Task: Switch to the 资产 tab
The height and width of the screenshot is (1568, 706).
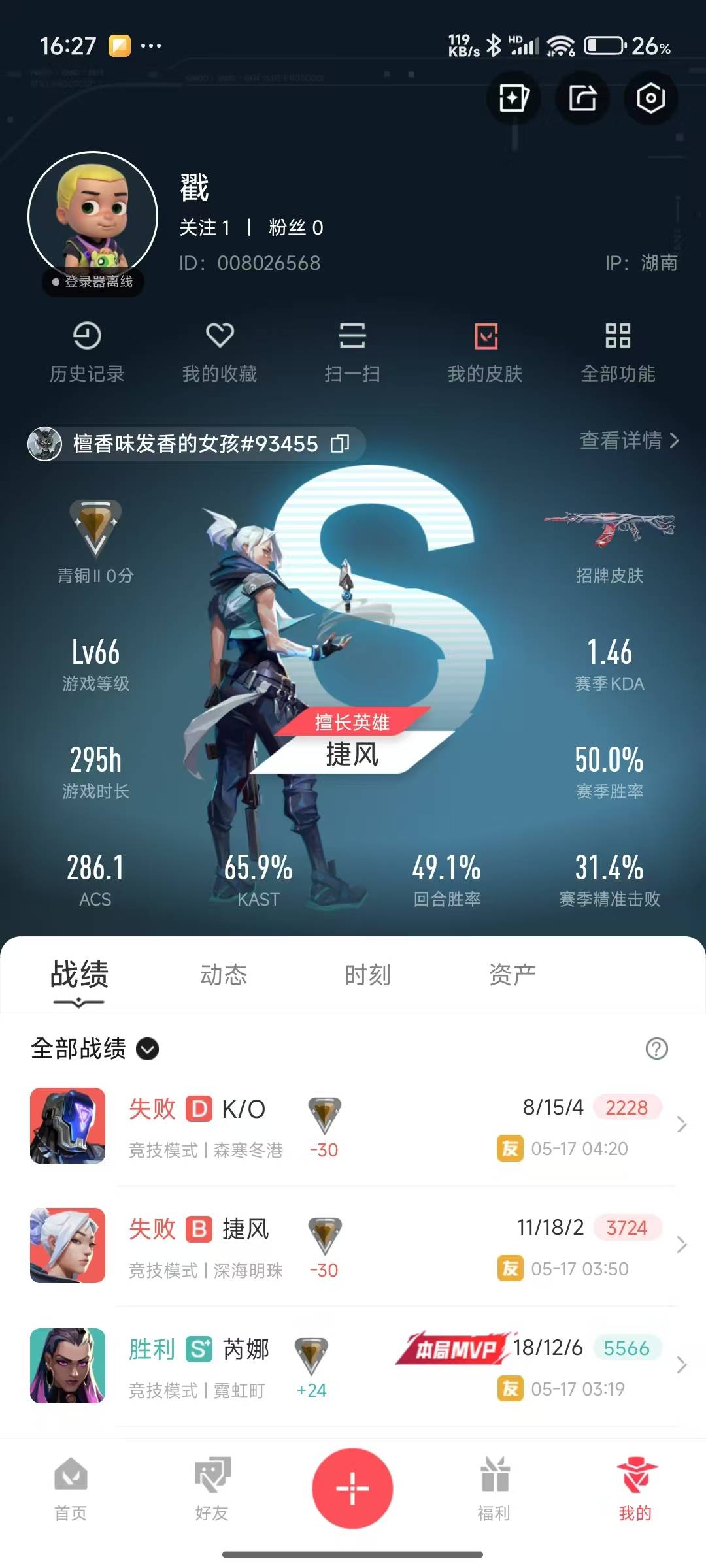Action: coord(512,975)
